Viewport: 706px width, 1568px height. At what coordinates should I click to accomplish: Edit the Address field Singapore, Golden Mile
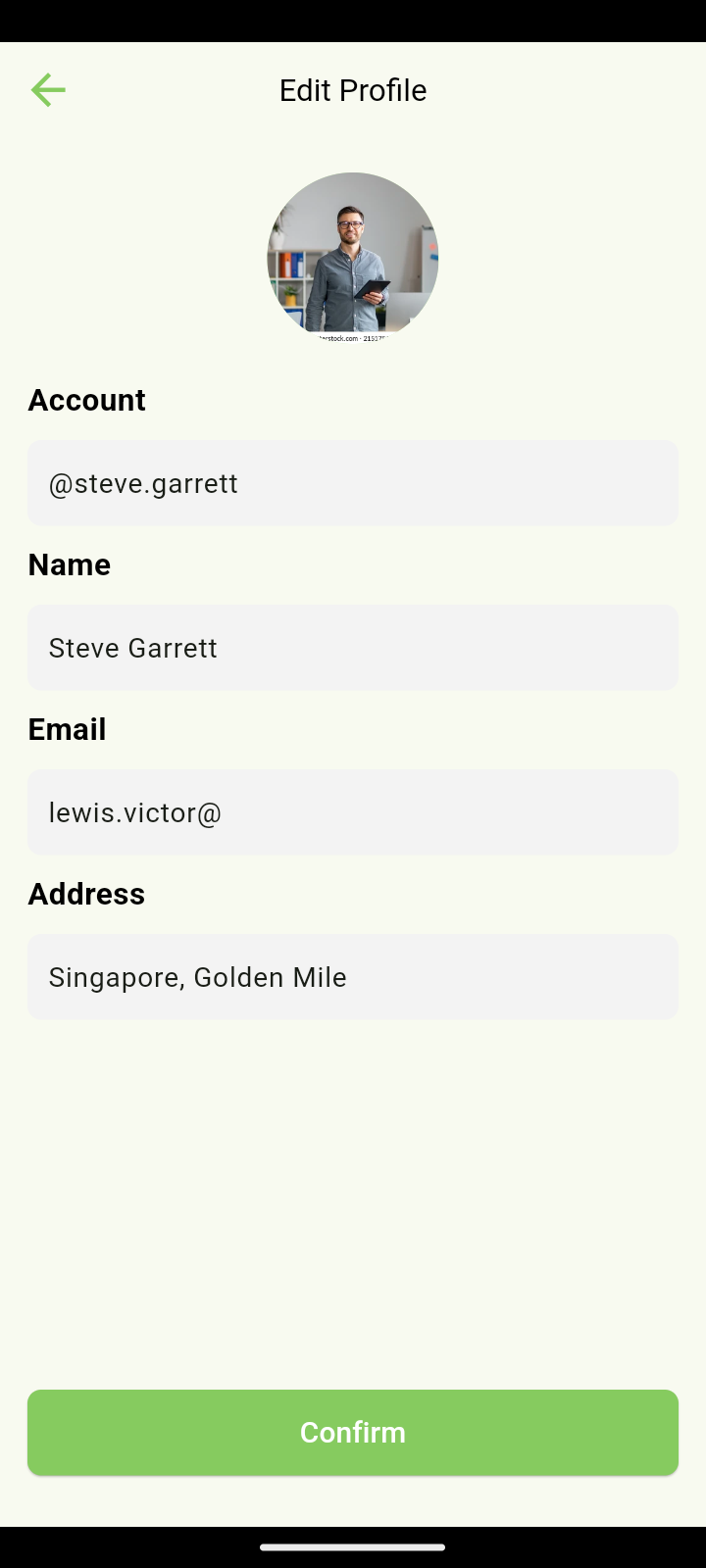pos(353,977)
